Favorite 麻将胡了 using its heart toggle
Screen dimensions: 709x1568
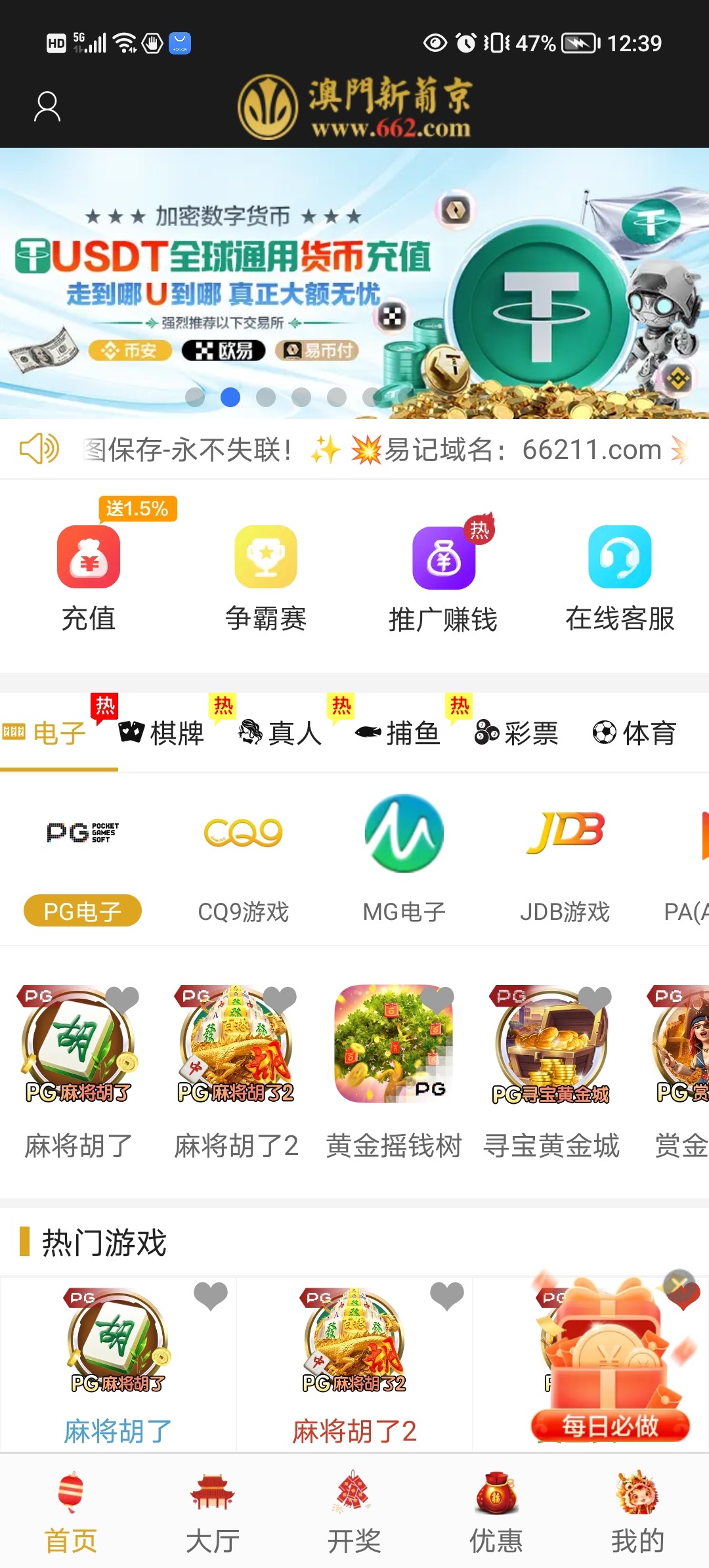tap(121, 999)
